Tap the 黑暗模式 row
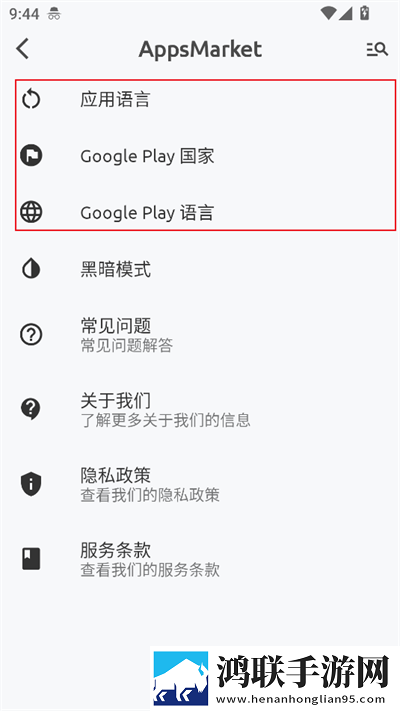 tap(200, 269)
